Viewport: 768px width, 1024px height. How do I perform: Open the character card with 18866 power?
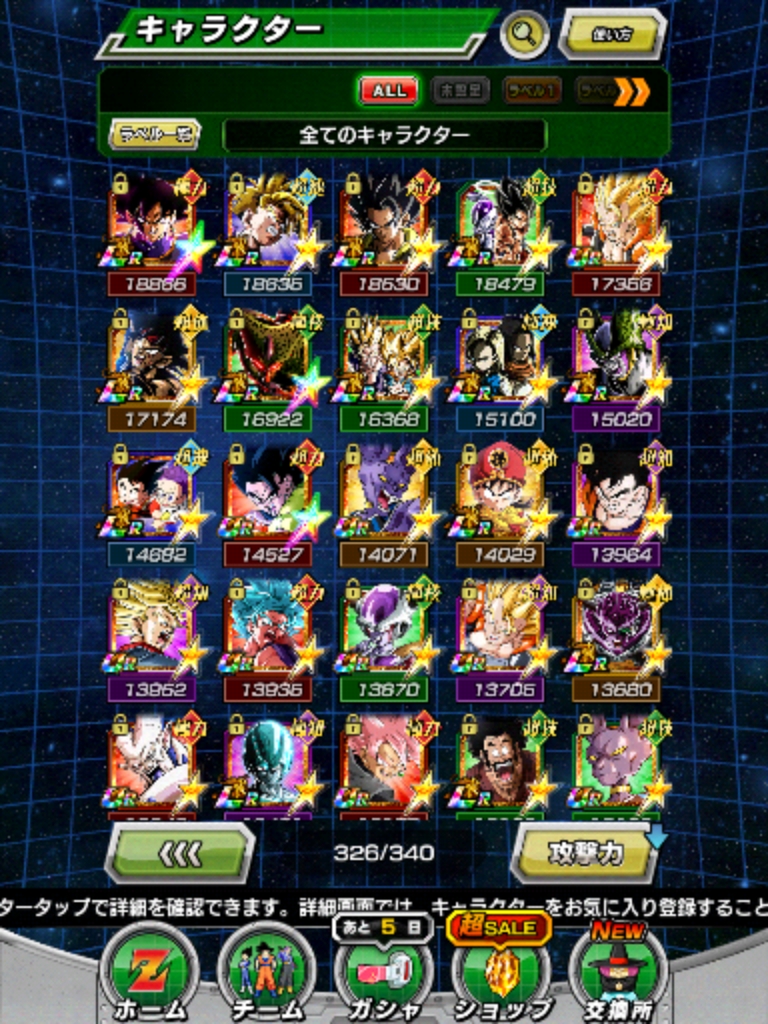pyautogui.click(x=152, y=230)
